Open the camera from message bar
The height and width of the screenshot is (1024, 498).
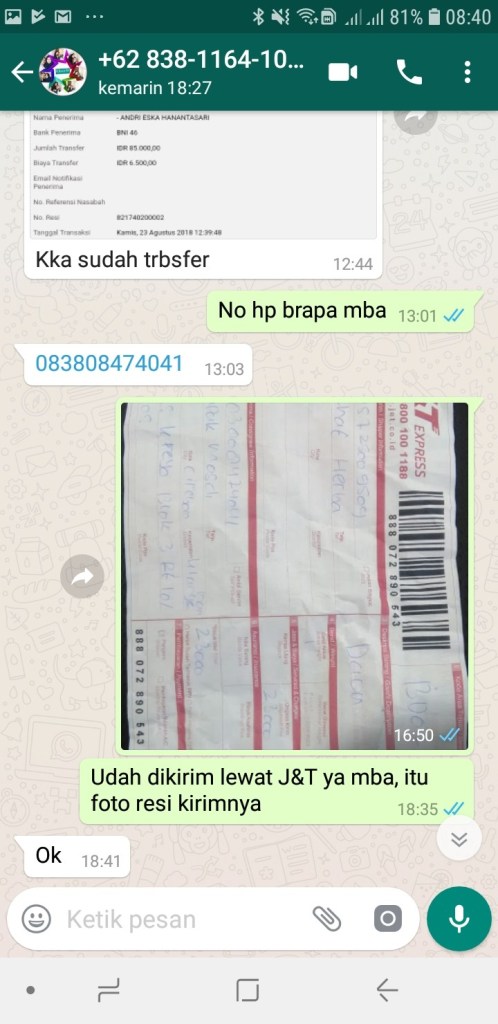click(388, 919)
